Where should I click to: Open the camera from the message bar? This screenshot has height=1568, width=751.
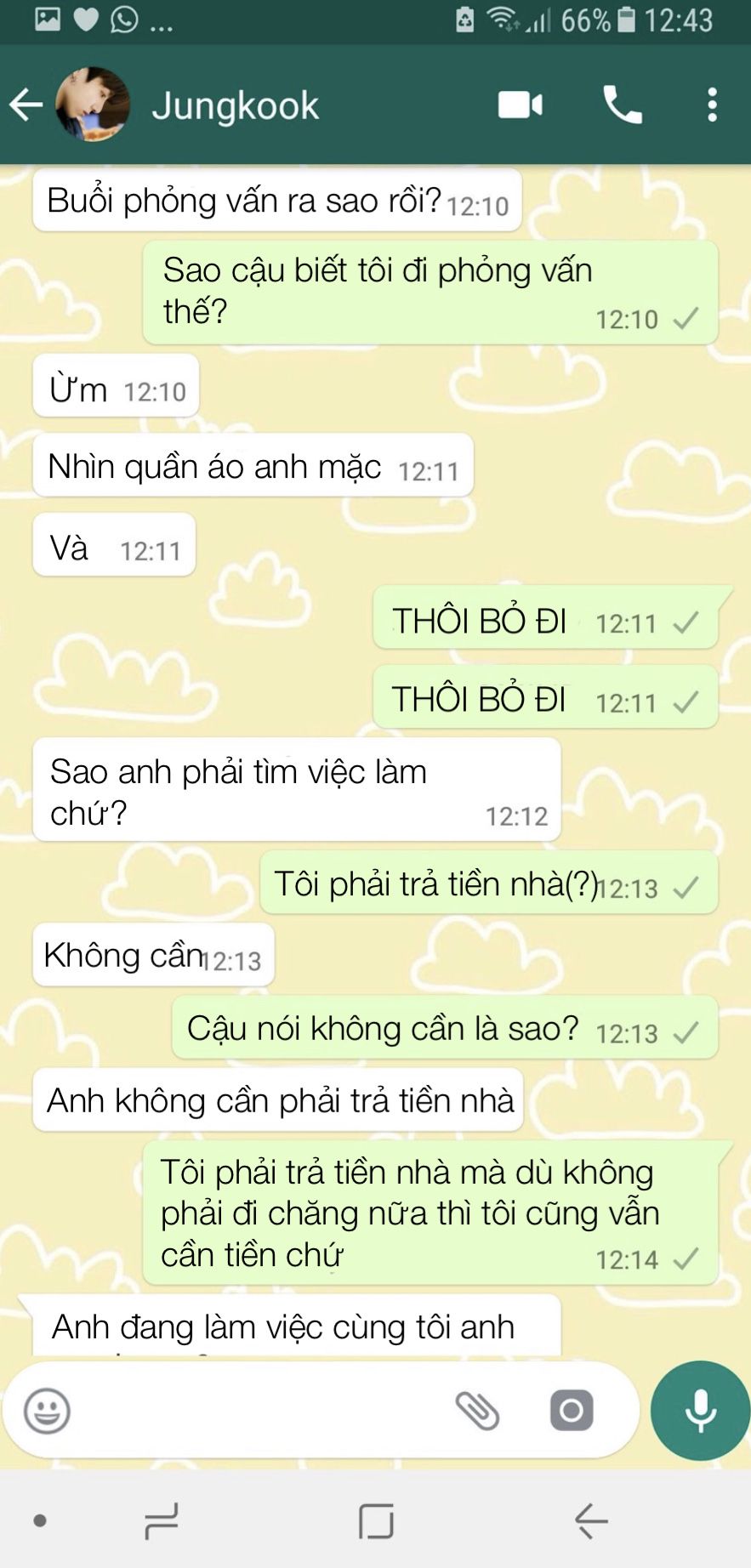(572, 1411)
